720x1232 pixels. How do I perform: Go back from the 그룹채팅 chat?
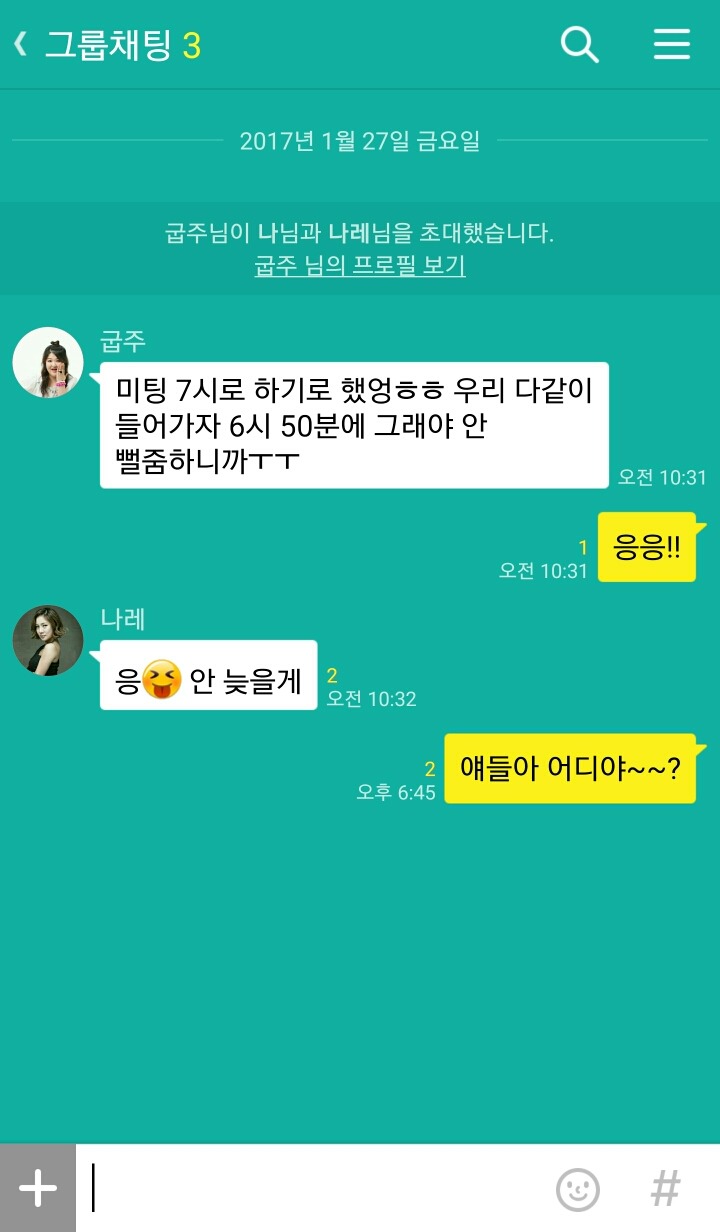click(22, 45)
